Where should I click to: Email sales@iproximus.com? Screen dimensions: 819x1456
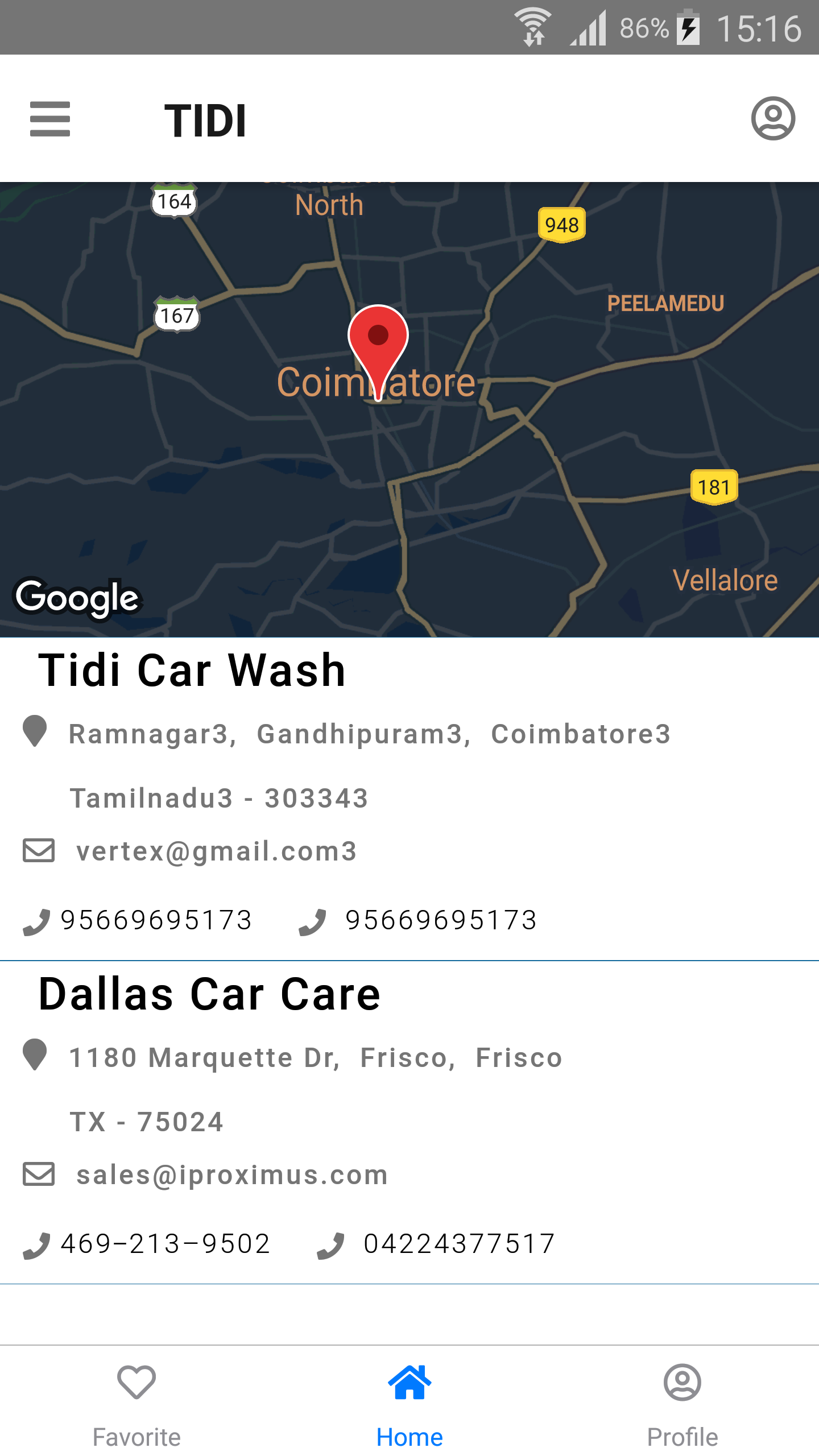point(232,1175)
